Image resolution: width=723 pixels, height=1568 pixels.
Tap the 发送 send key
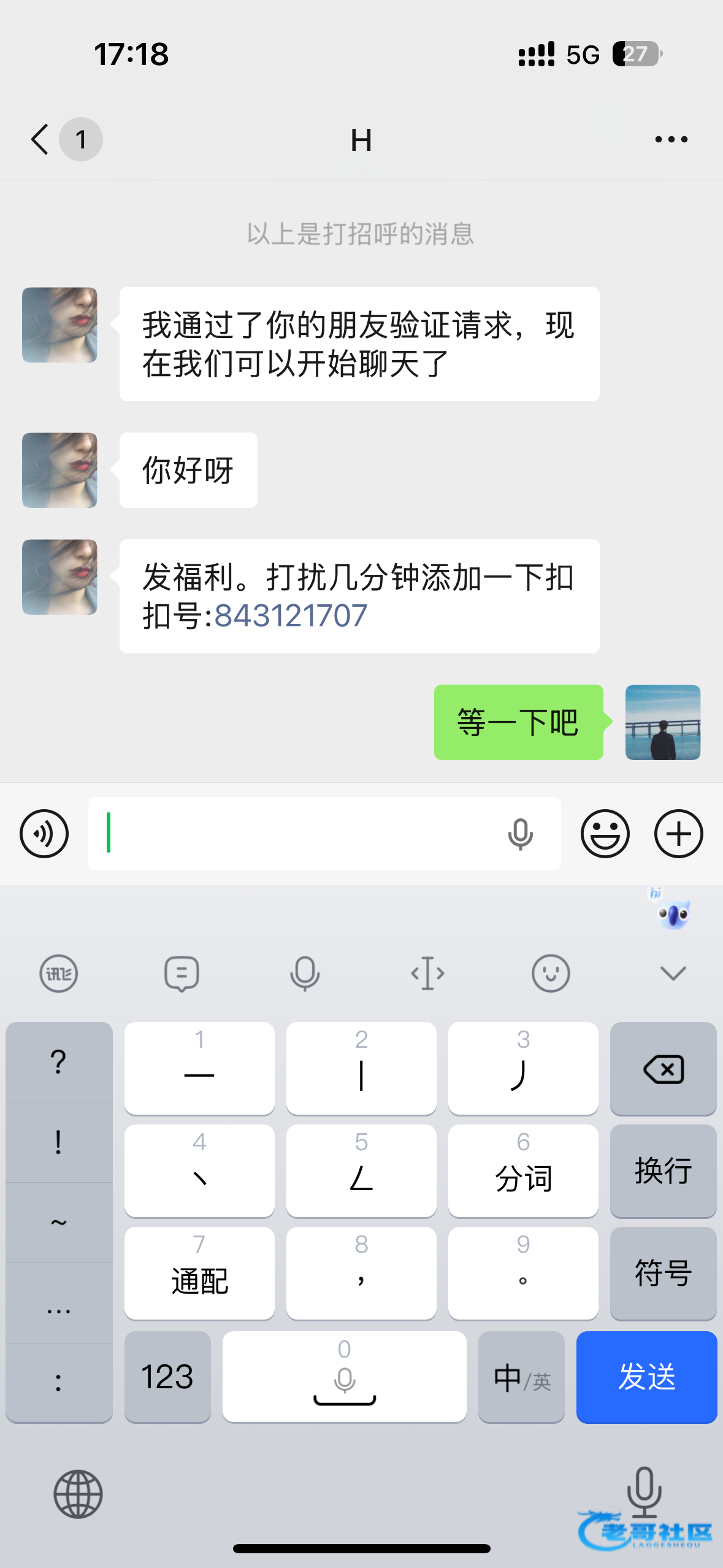click(x=646, y=1377)
